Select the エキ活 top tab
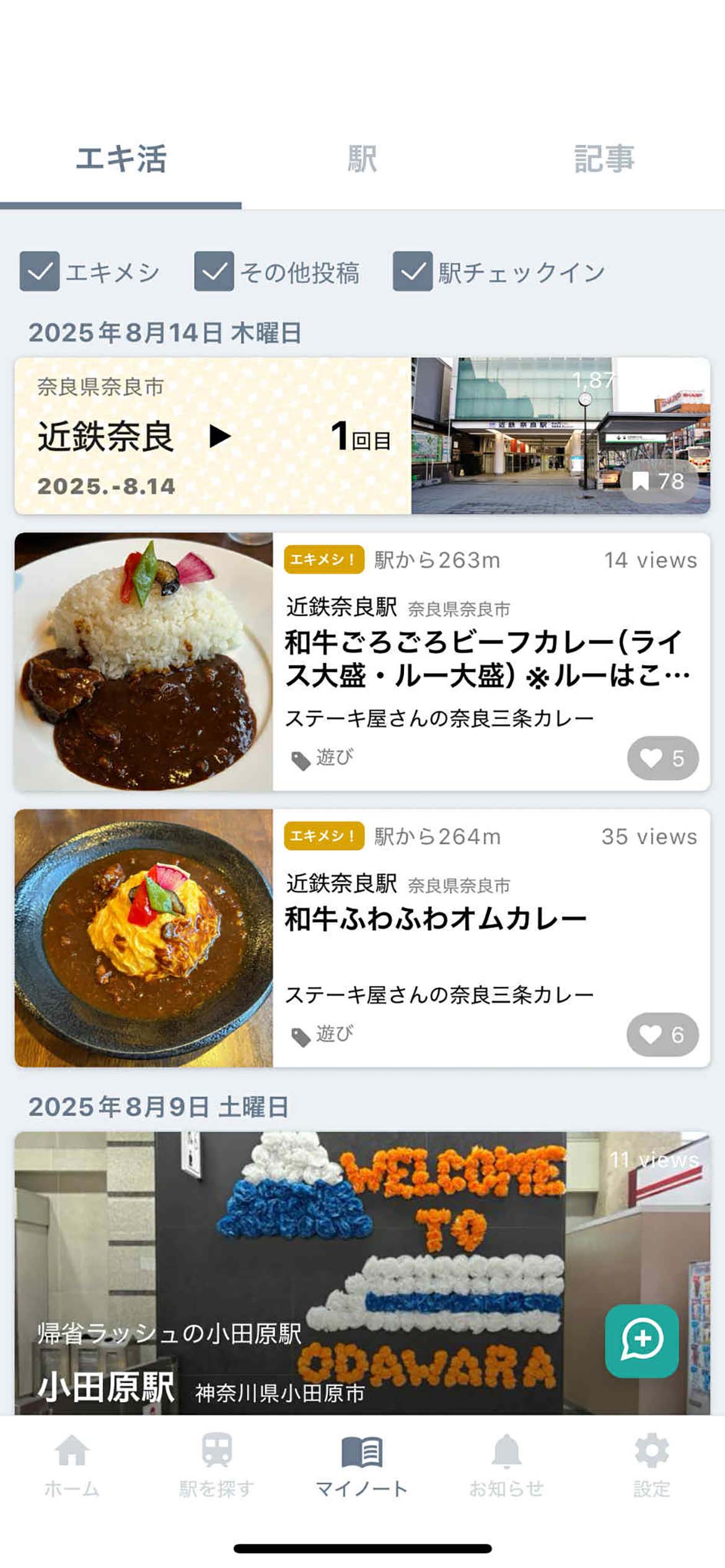 point(121,159)
